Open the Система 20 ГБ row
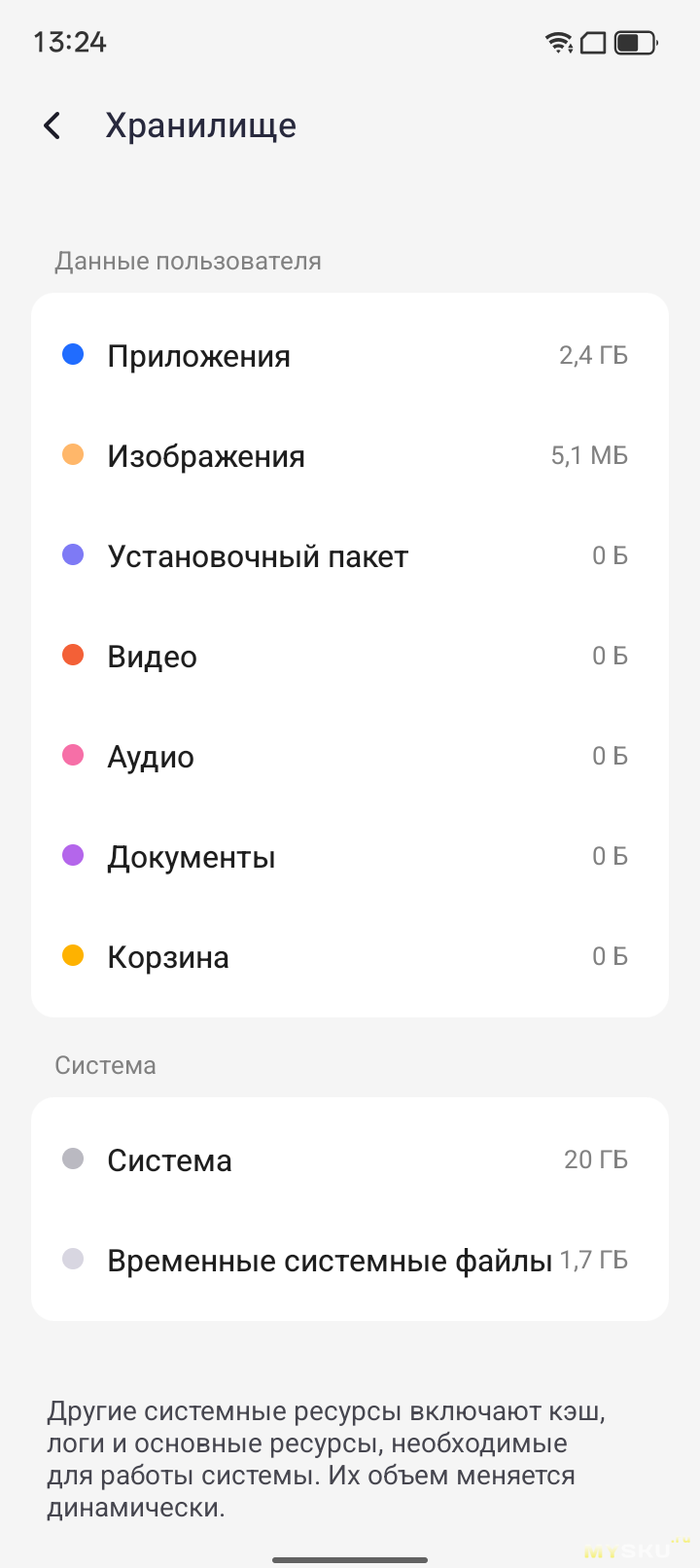This screenshot has height=1568, width=700. click(x=349, y=1160)
